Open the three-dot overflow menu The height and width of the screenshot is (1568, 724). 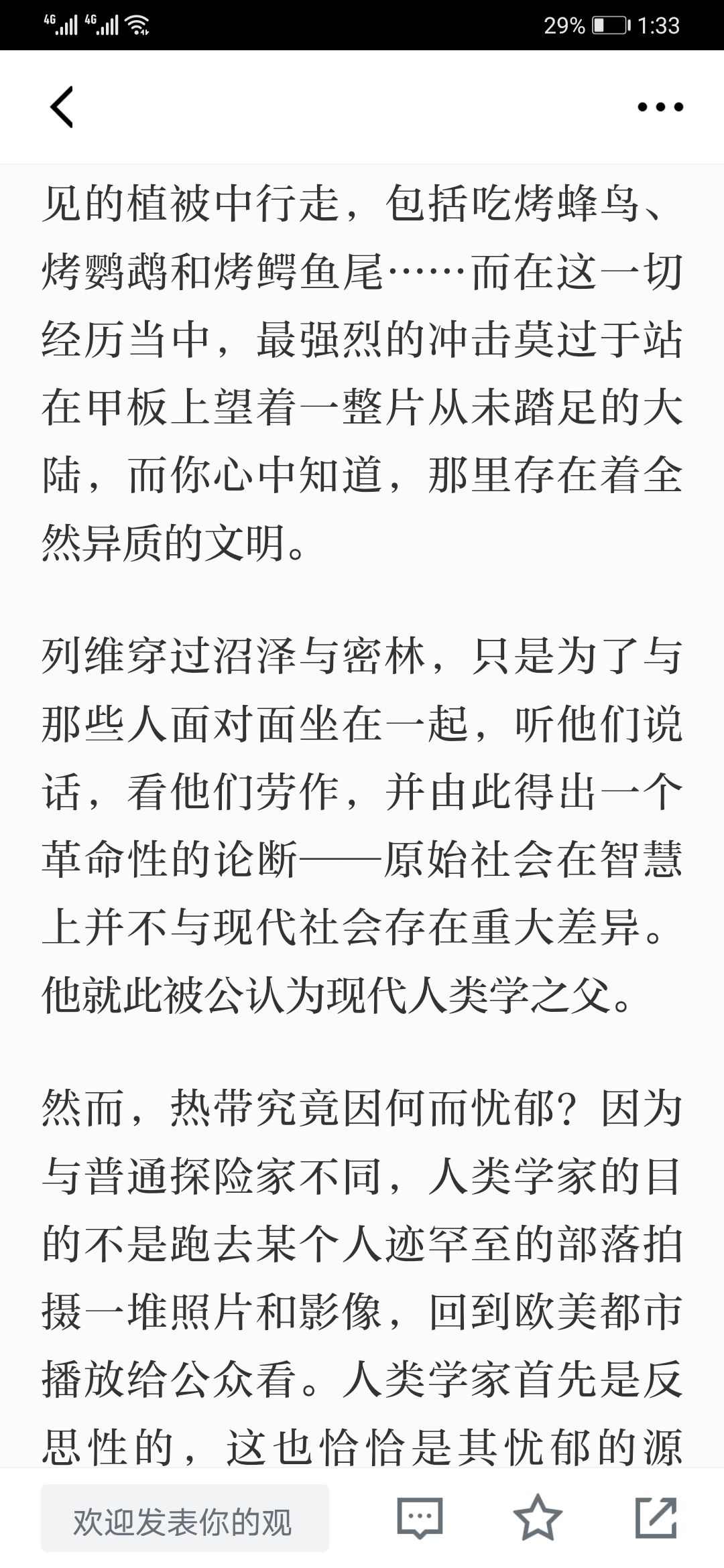[x=660, y=107]
